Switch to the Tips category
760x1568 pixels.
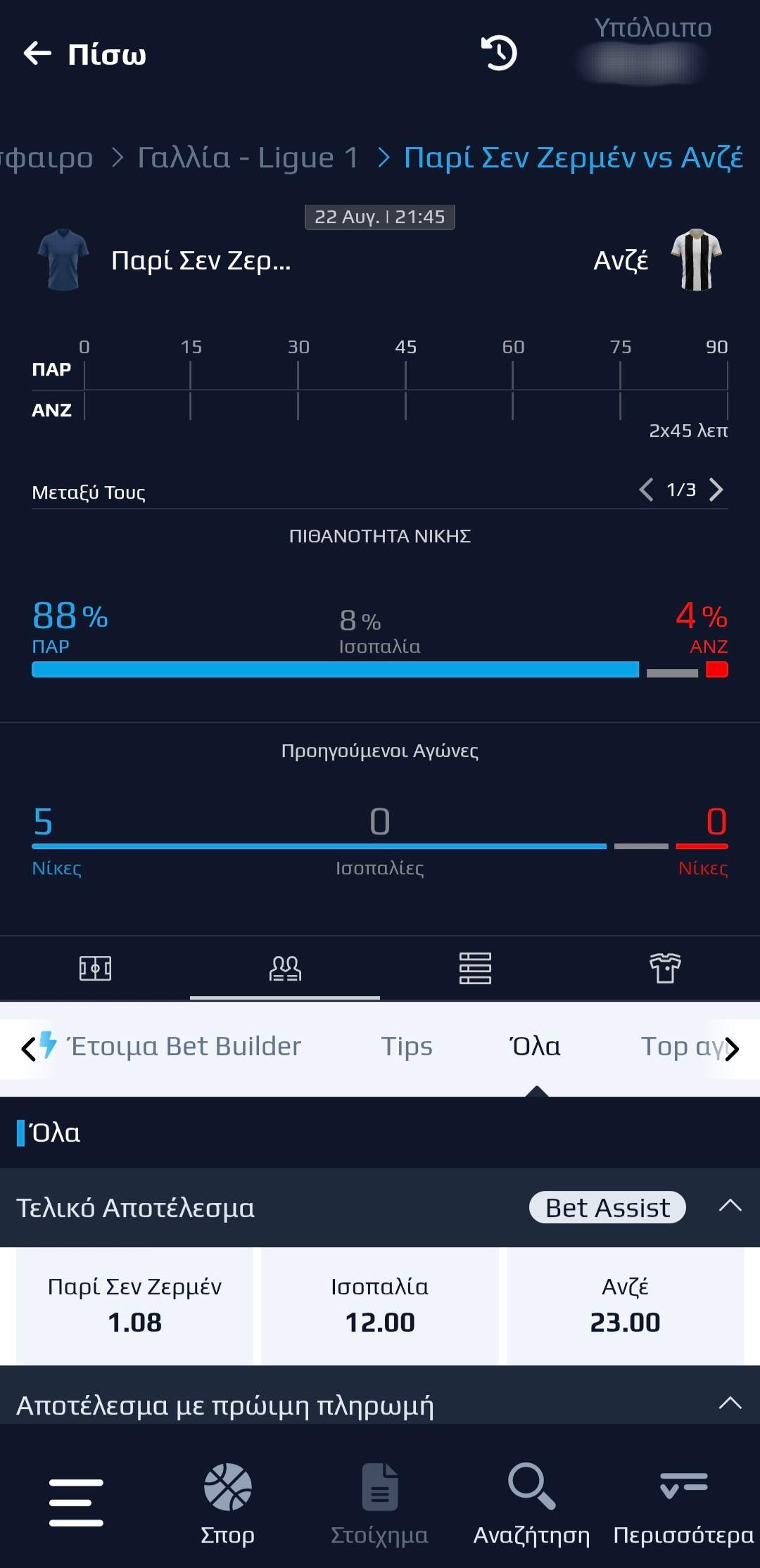(407, 1047)
